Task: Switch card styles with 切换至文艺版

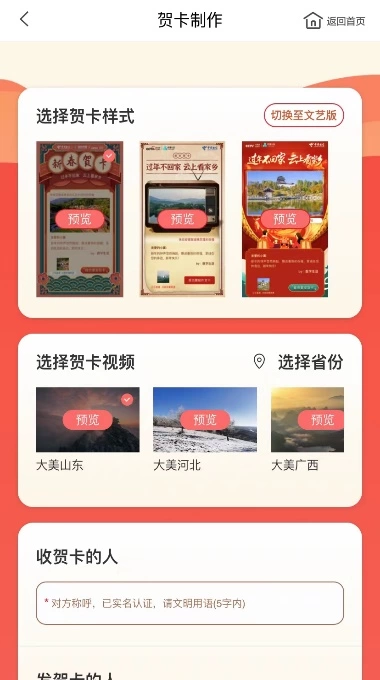Action: point(304,115)
